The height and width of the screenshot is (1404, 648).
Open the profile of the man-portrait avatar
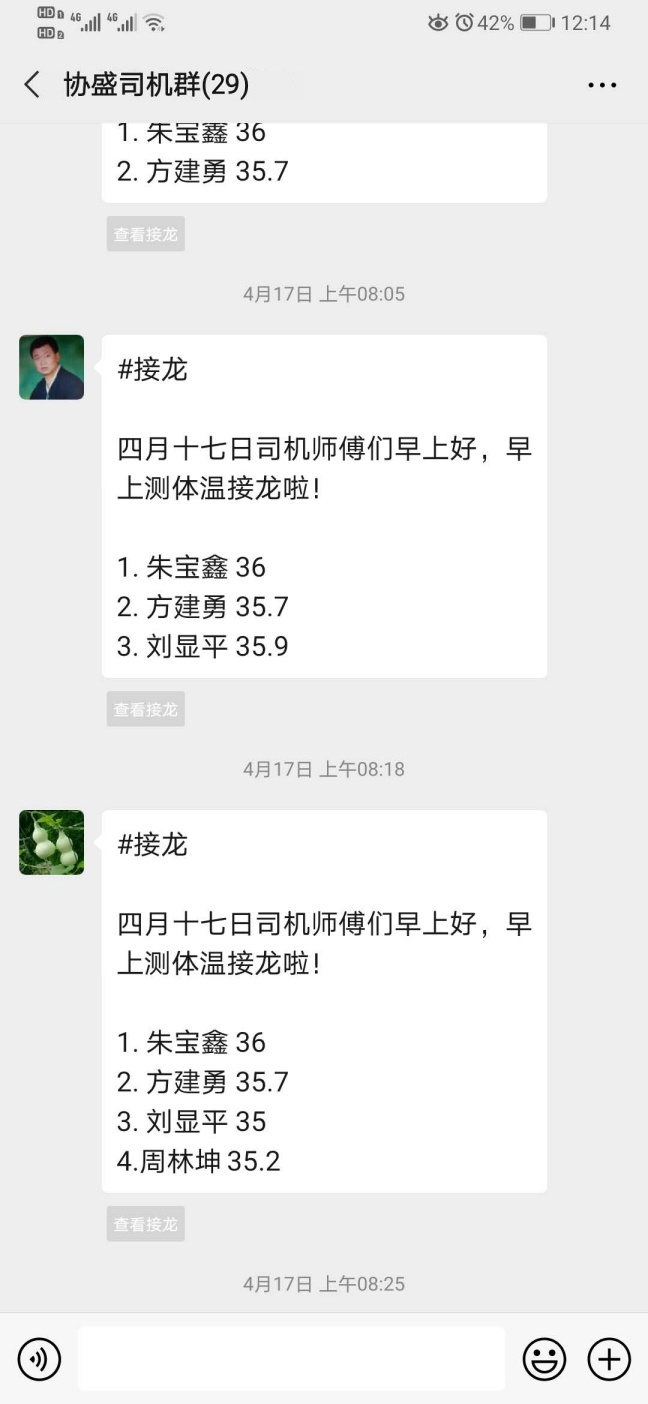pos(52,367)
